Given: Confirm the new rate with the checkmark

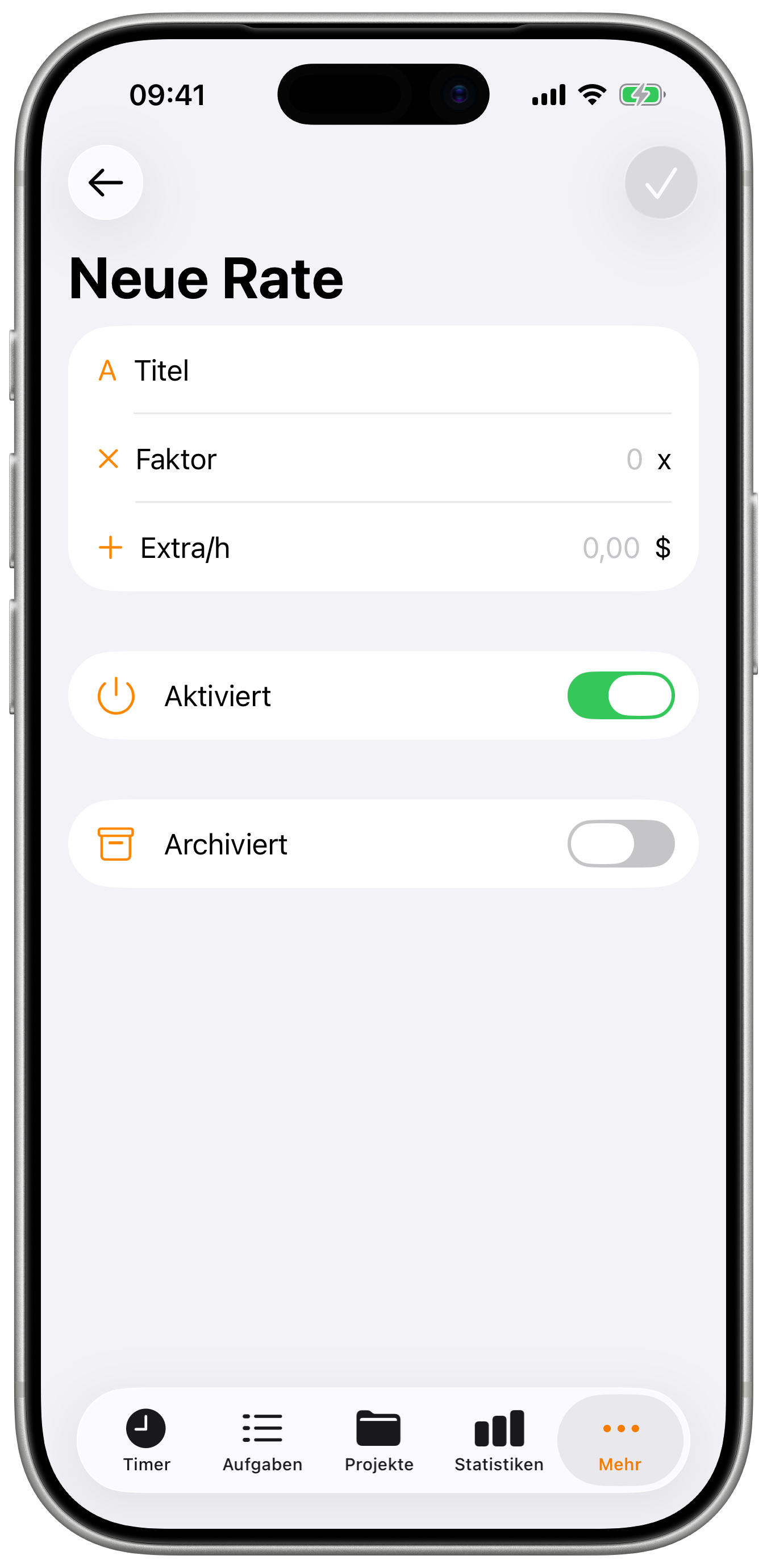Looking at the screenshot, I should coord(661,182).
